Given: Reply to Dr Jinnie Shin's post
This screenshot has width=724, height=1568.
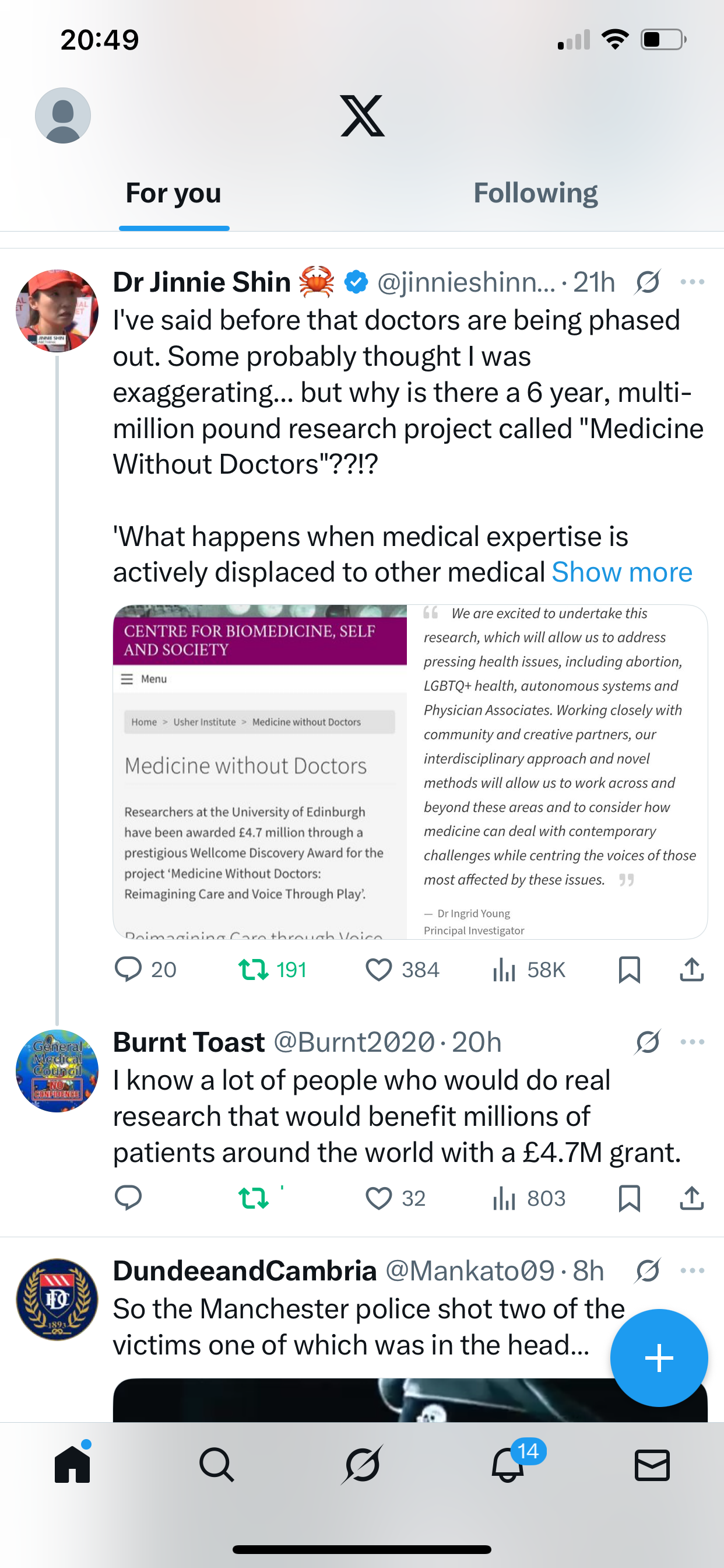Looking at the screenshot, I should point(128,969).
